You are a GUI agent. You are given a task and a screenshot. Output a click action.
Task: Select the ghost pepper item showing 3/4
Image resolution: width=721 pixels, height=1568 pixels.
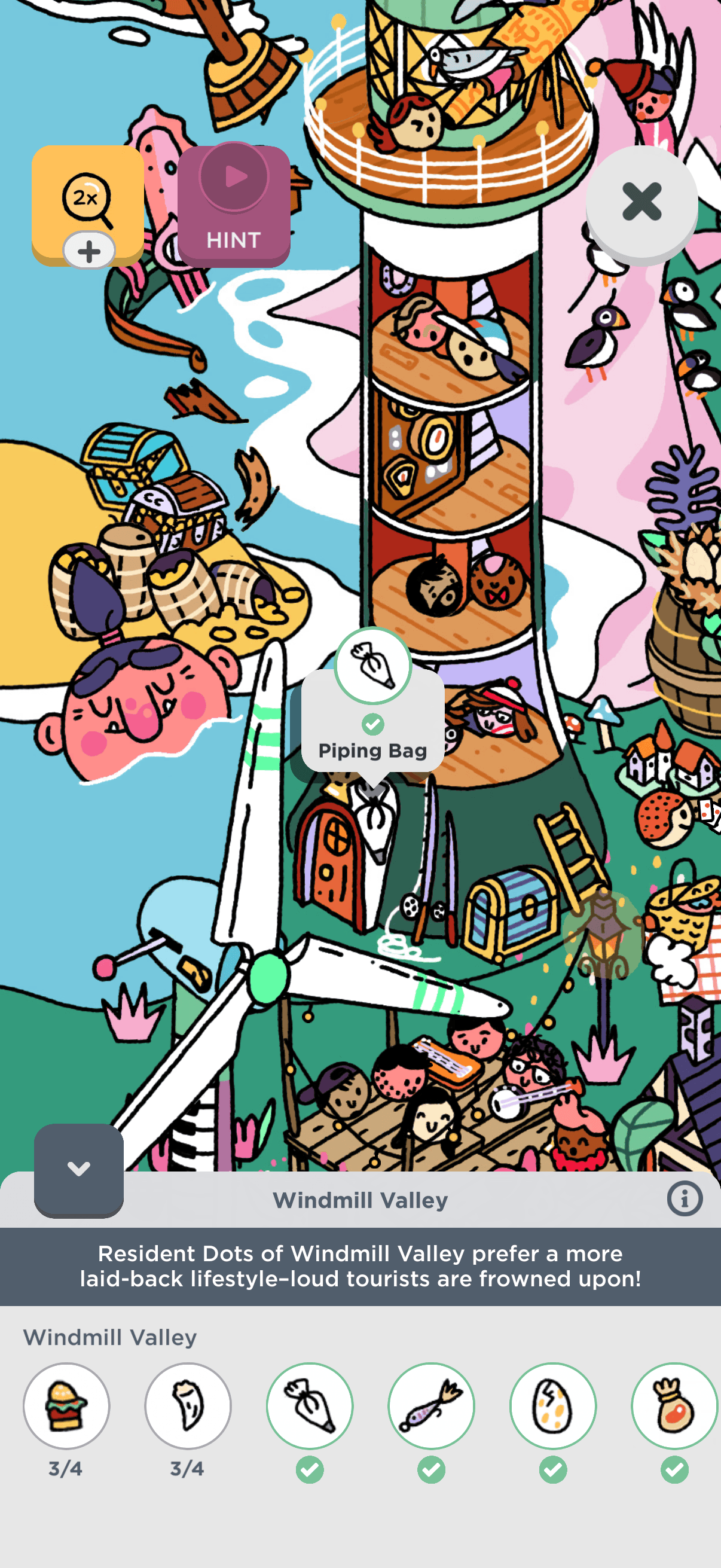coord(188,1406)
